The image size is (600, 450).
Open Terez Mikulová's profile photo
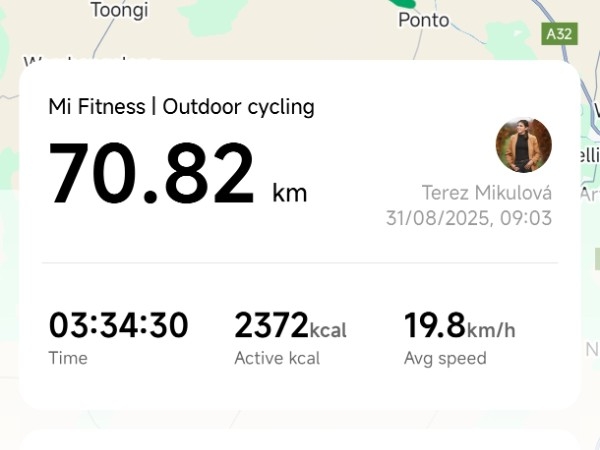[524, 146]
